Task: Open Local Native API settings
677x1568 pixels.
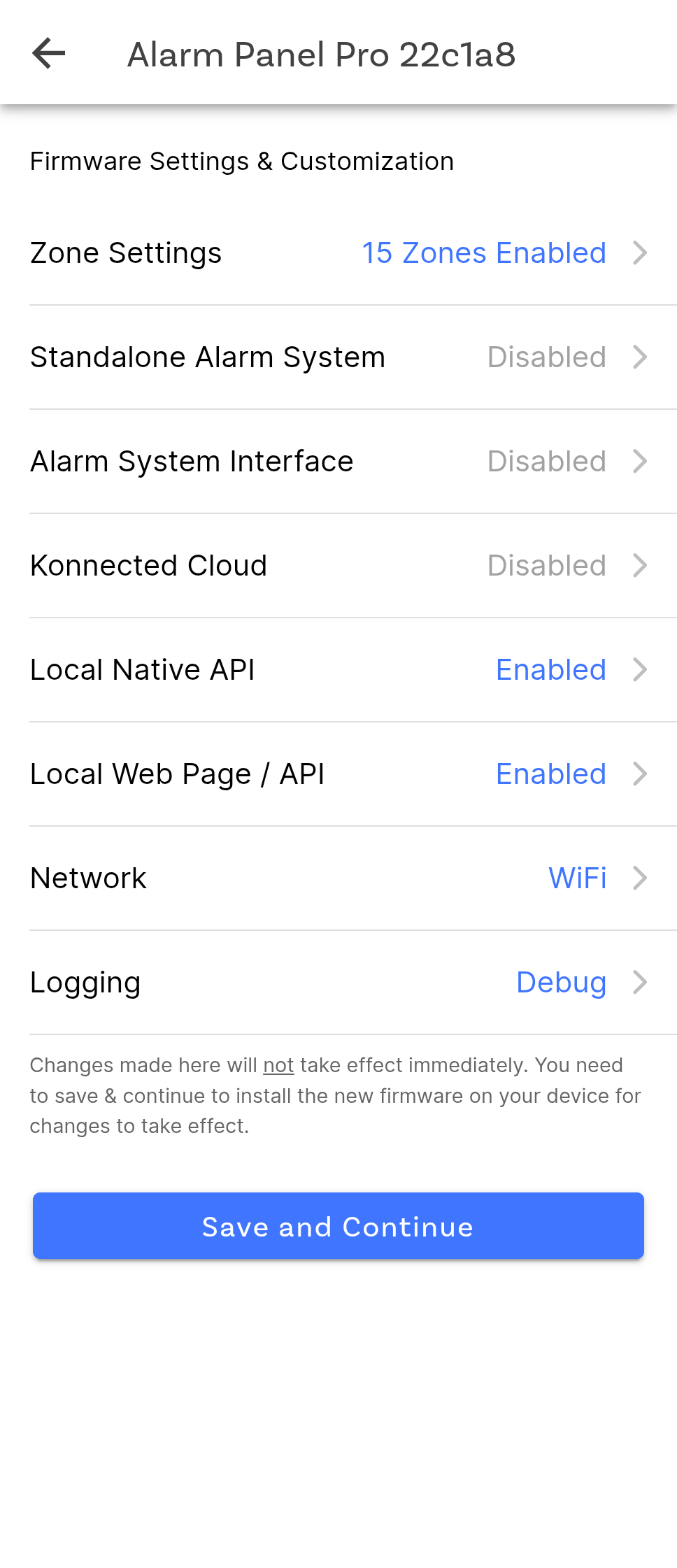Action: coord(338,670)
